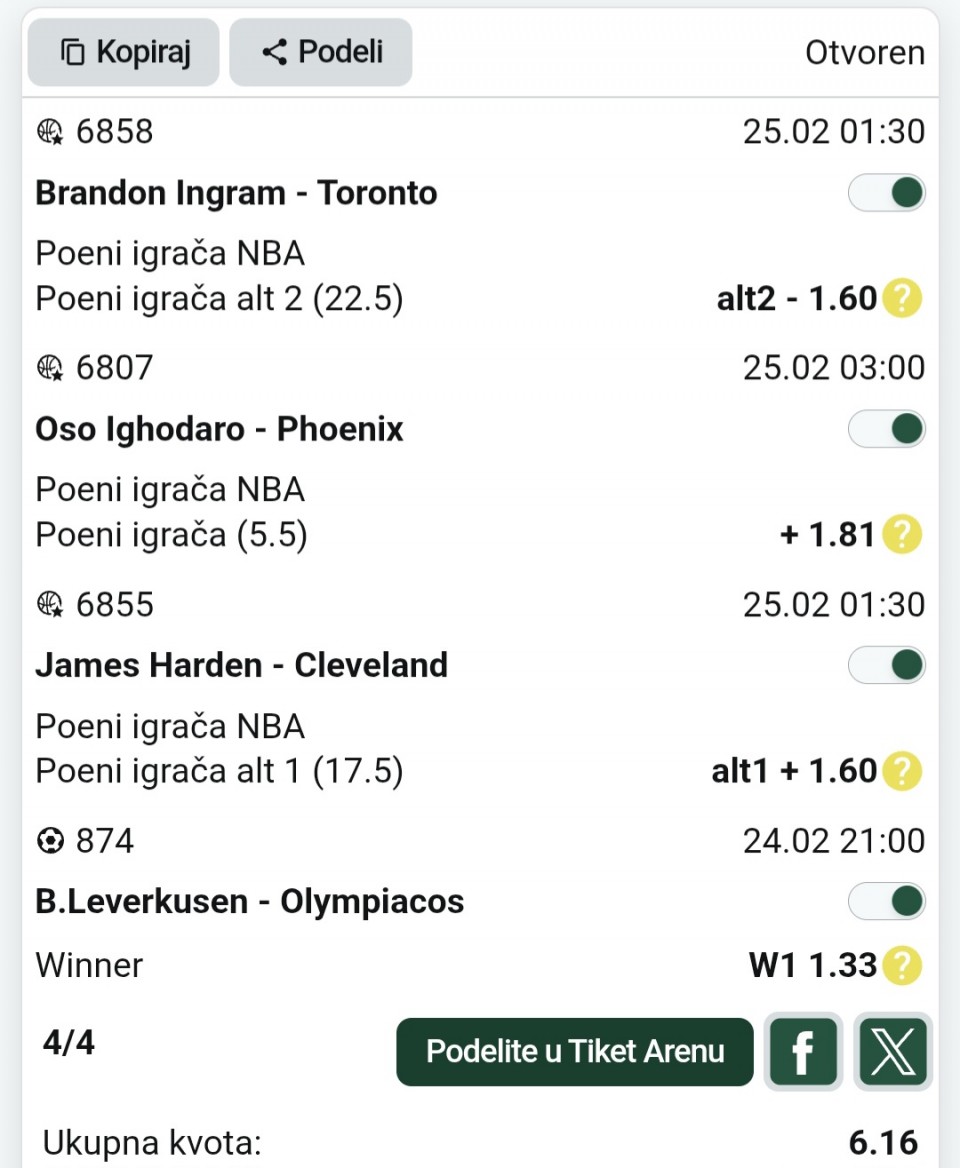Image resolution: width=960 pixels, height=1168 pixels.
Task: View help for the W1 1.33 odds
Action: (x=902, y=965)
